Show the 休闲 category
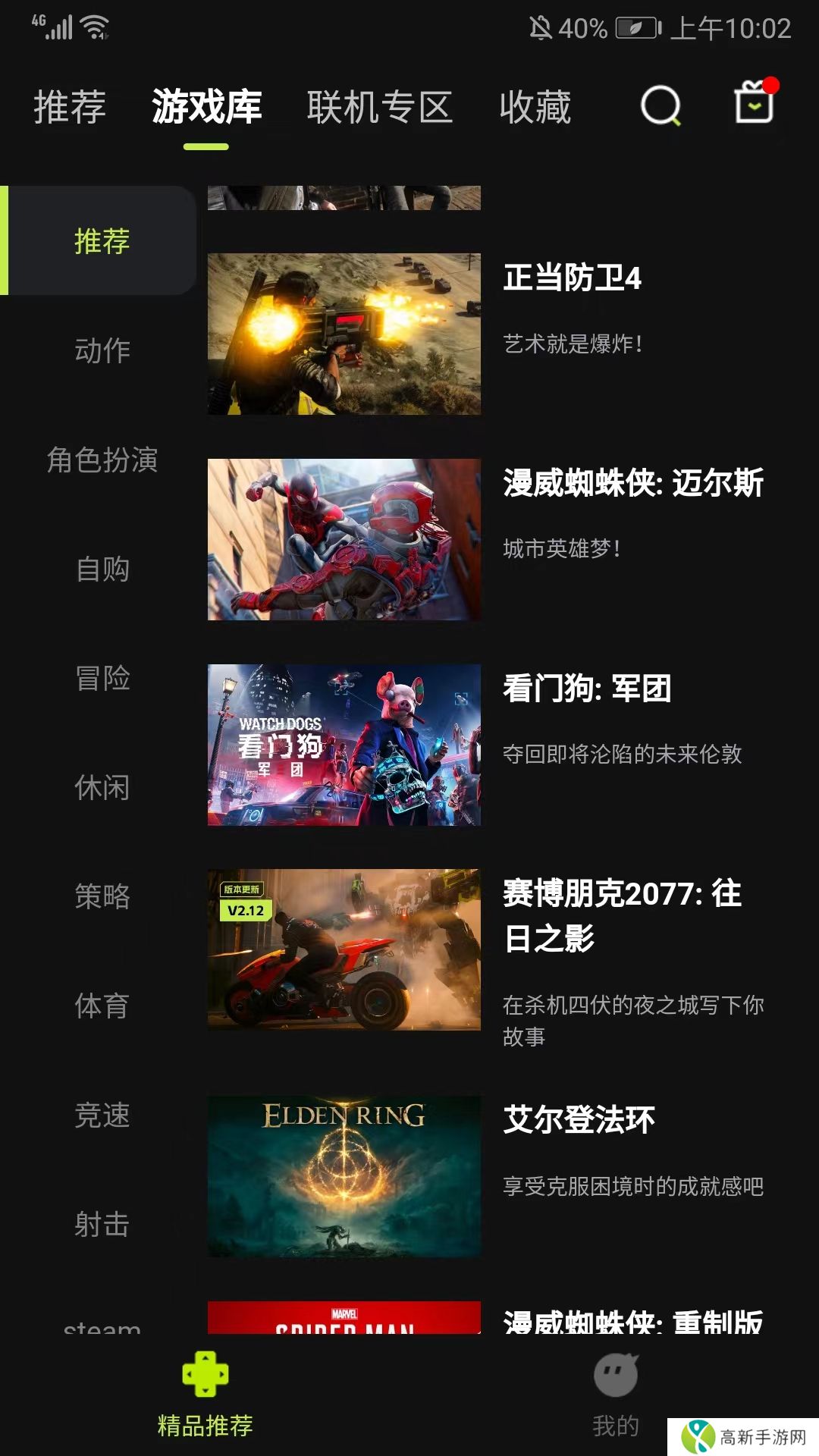The width and height of the screenshot is (819, 1456). coord(102,787)
